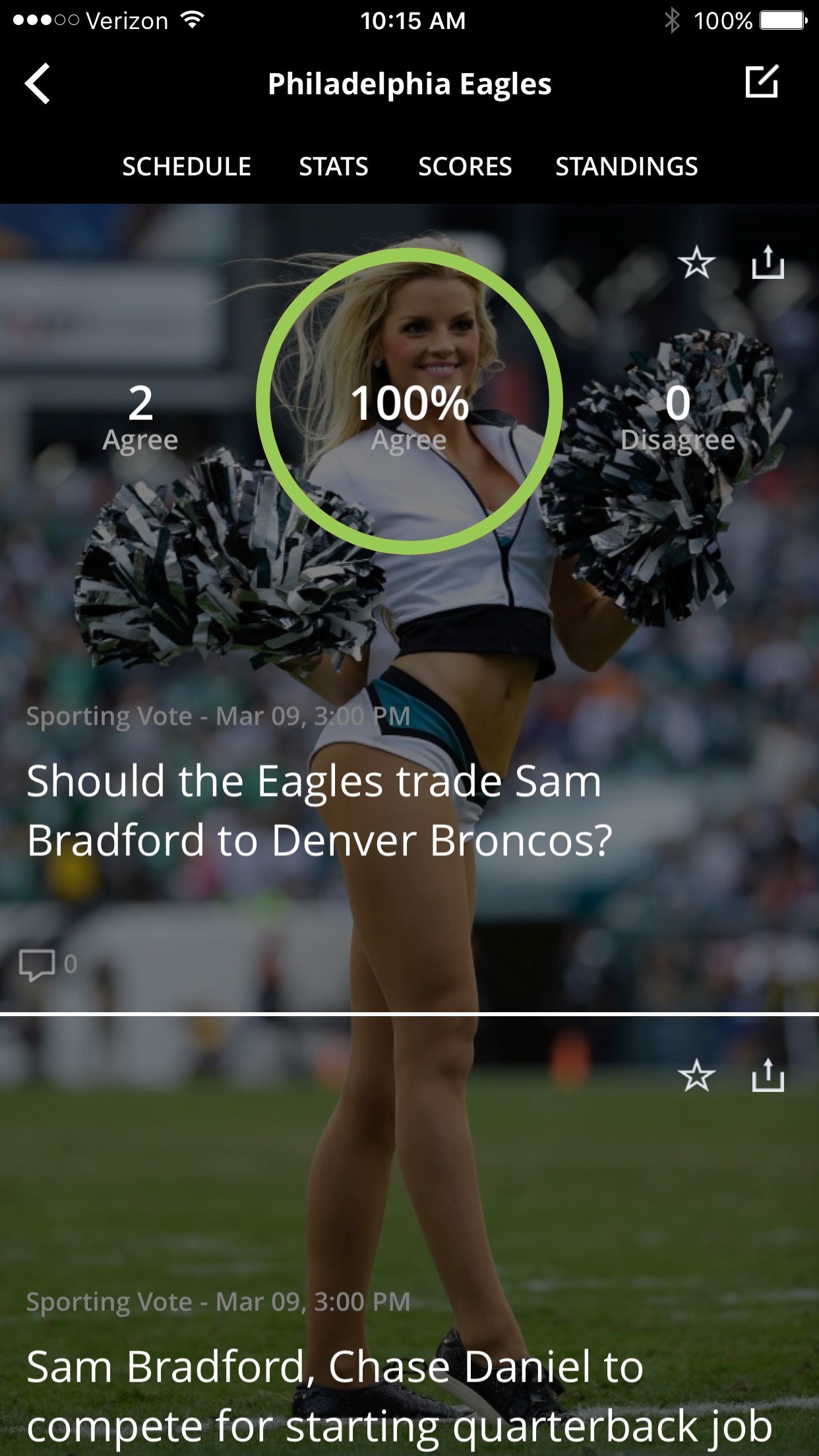View the SCORES tab

pos(465,166)
